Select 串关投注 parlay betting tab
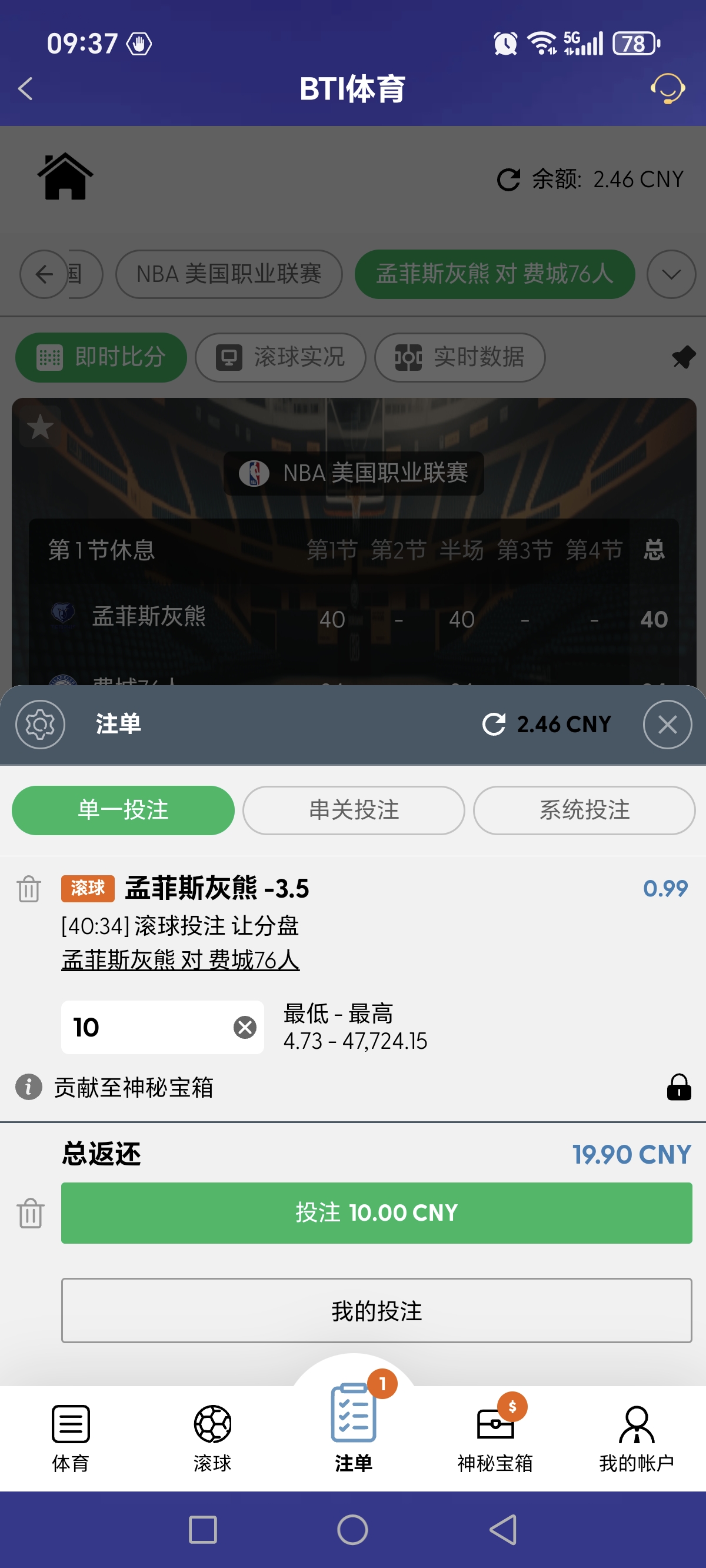 click(x=353, y=809)
